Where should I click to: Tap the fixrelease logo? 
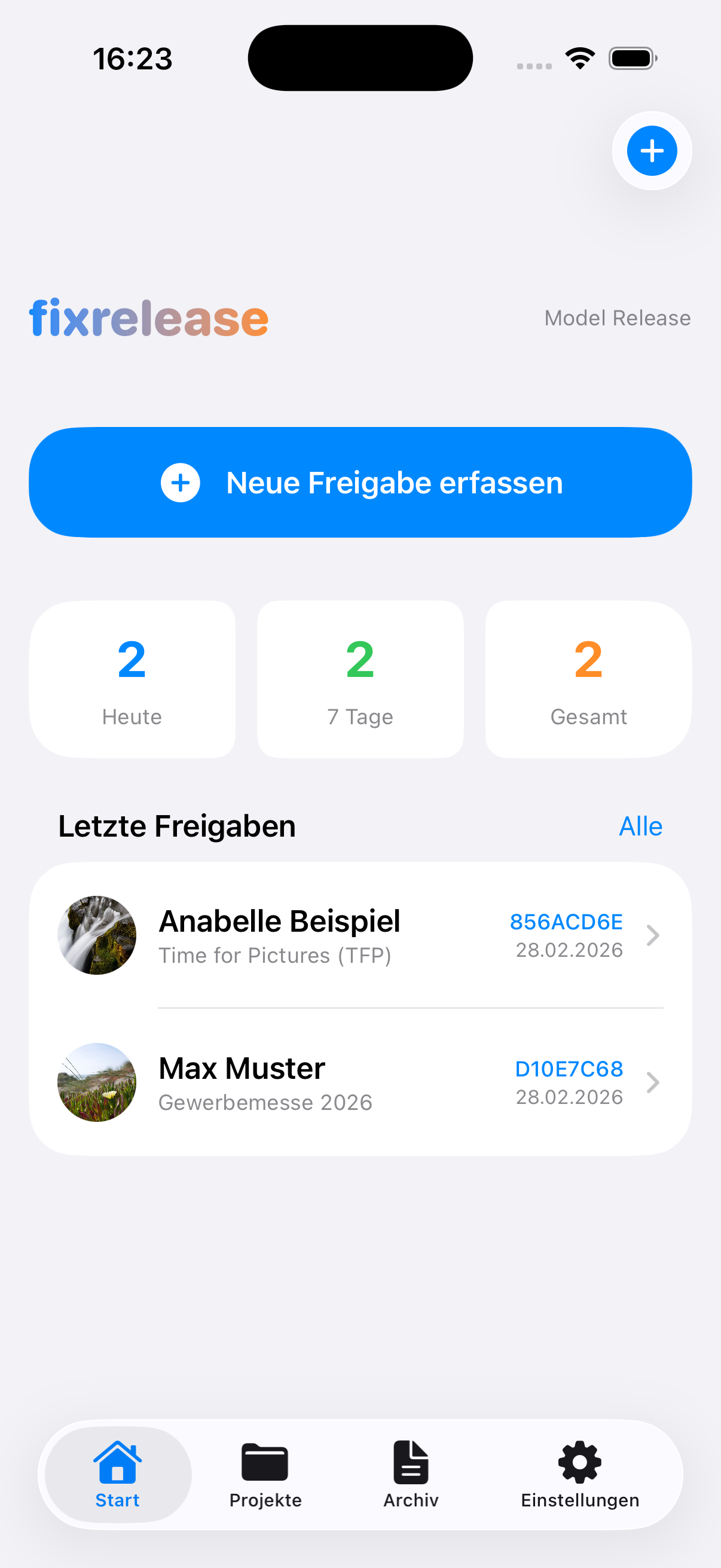tap(149, 318)
